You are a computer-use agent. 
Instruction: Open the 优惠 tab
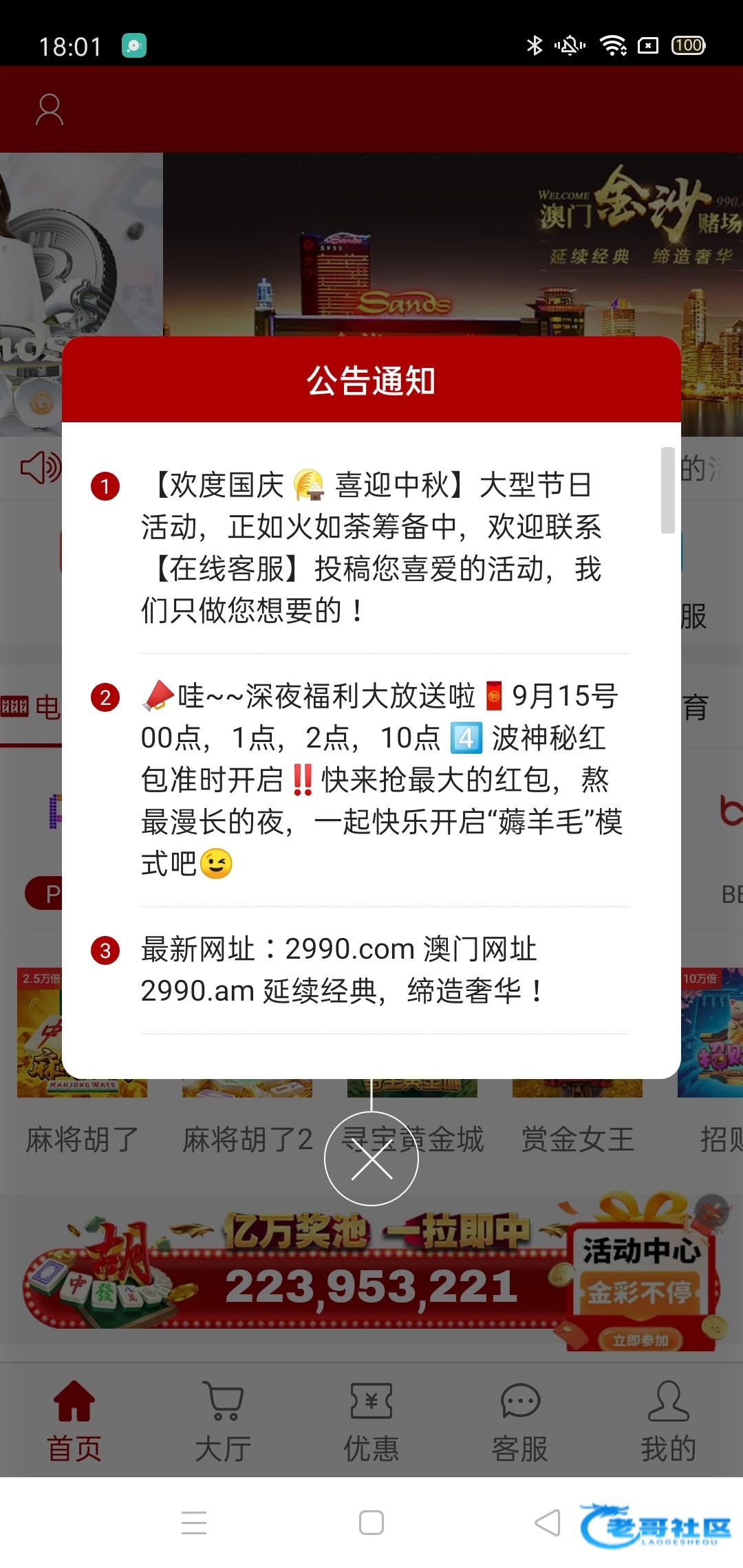click(371, 1421)
